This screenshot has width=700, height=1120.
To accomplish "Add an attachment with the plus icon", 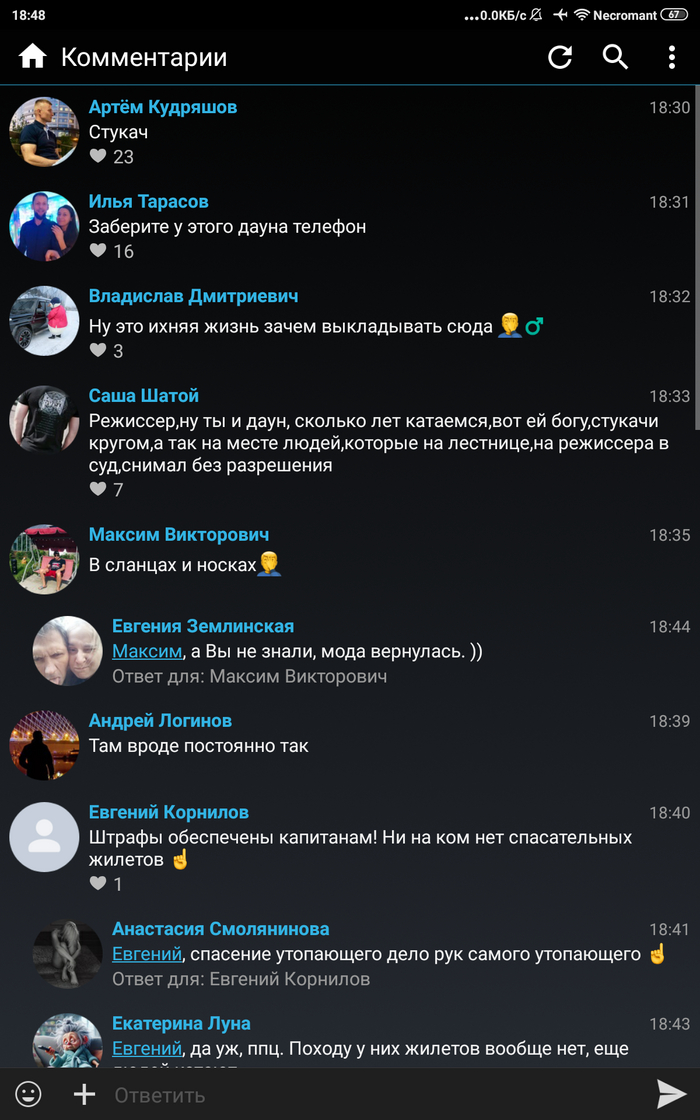I will pyautogui.click(x=84, y=1094).
